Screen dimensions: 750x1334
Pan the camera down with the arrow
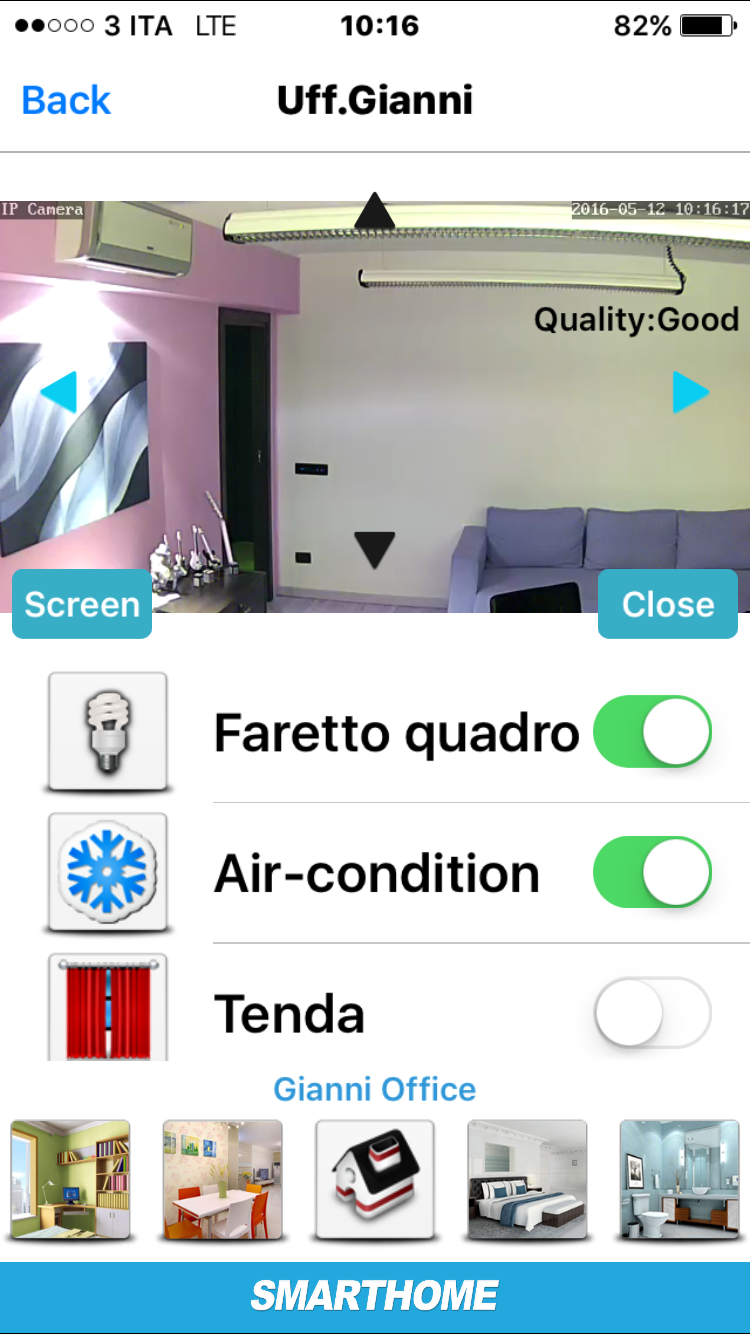click(x=374, y=550)
